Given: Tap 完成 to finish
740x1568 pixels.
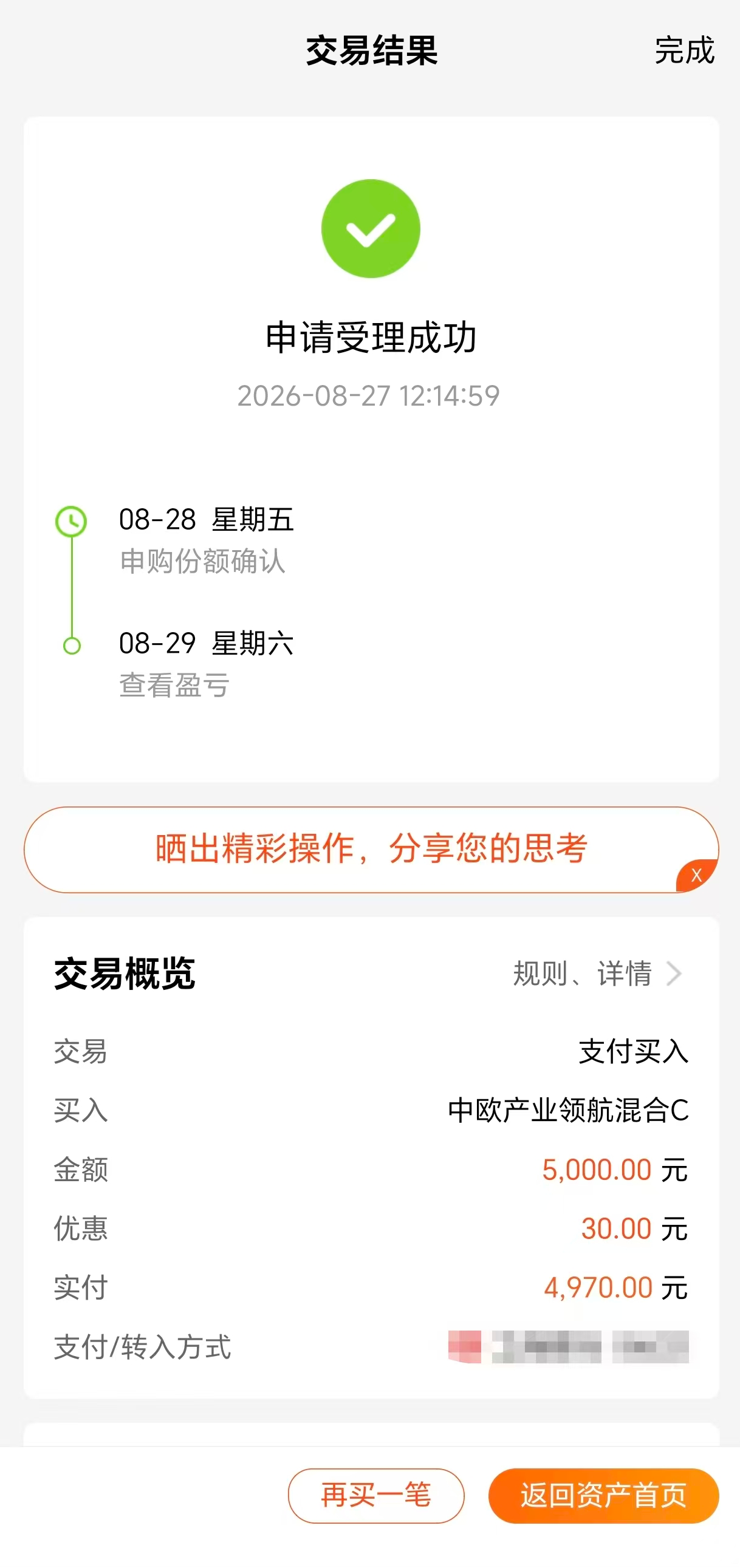Looking at the screenshot, I should (684, 50).
